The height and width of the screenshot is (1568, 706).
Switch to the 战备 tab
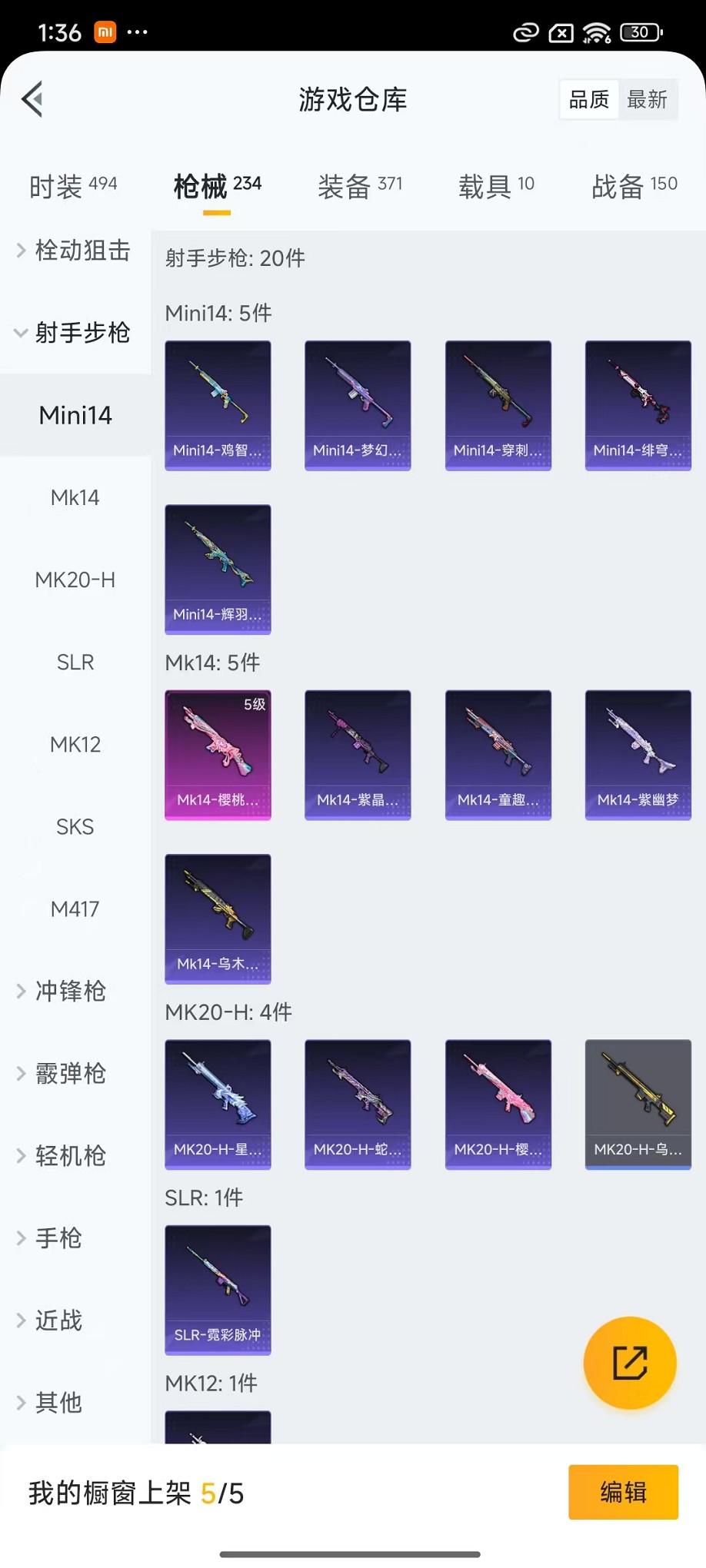[x=634, y=186]
